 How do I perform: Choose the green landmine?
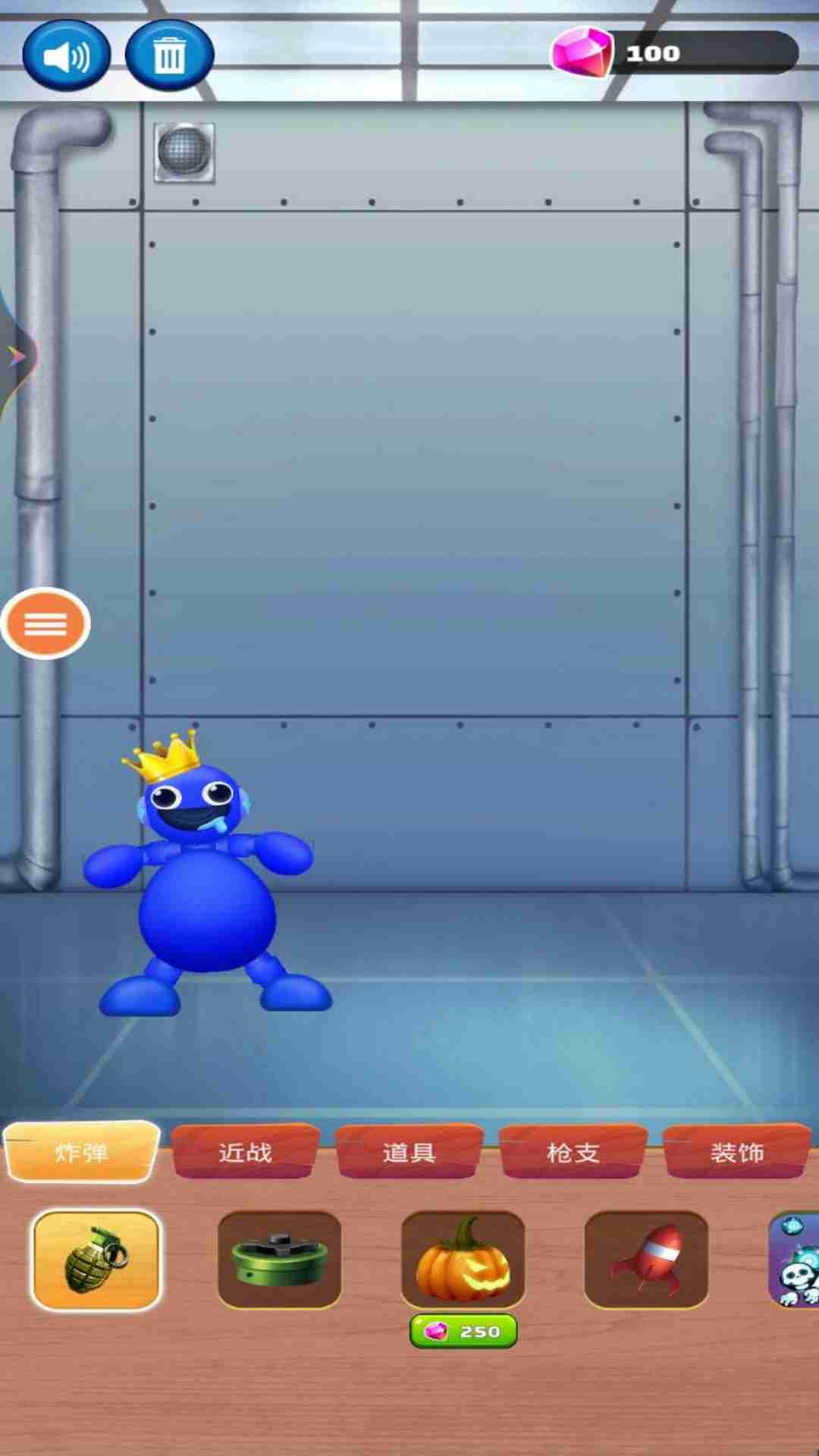coord(279,1260)
